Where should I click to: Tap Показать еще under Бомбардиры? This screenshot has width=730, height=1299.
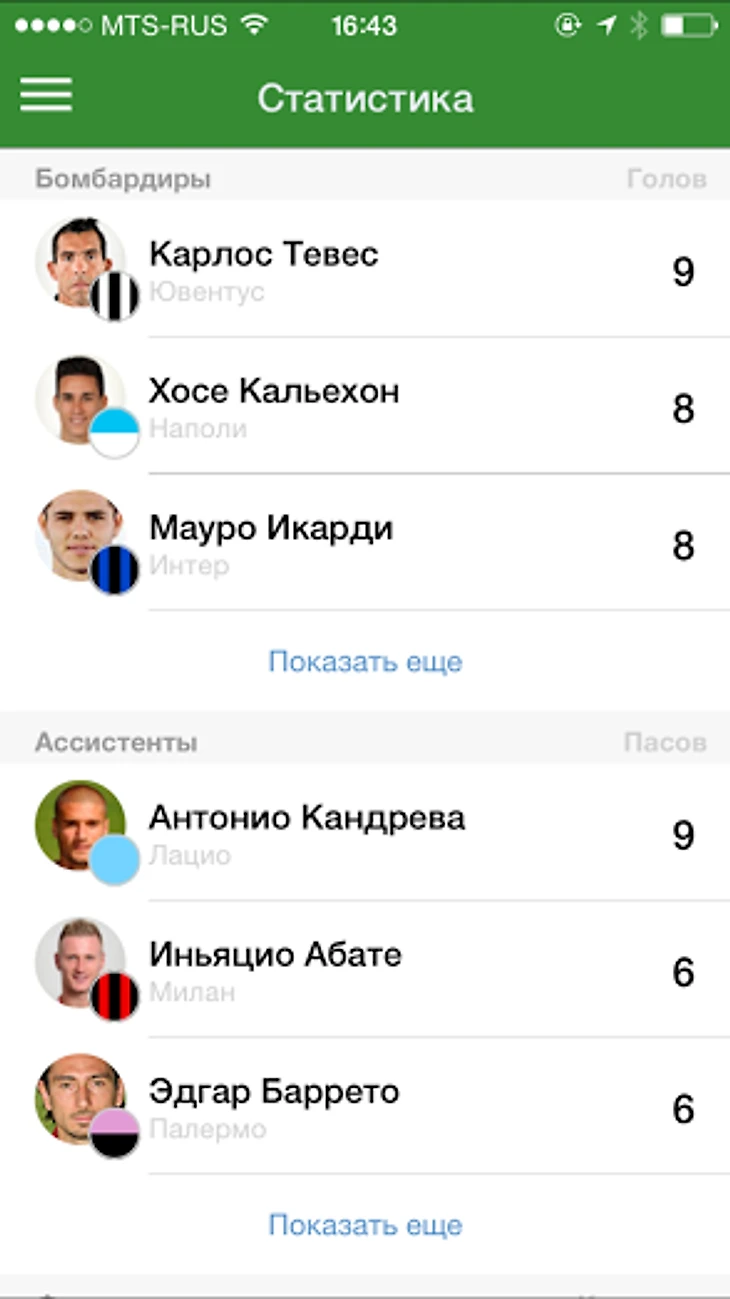pos(365,662)
